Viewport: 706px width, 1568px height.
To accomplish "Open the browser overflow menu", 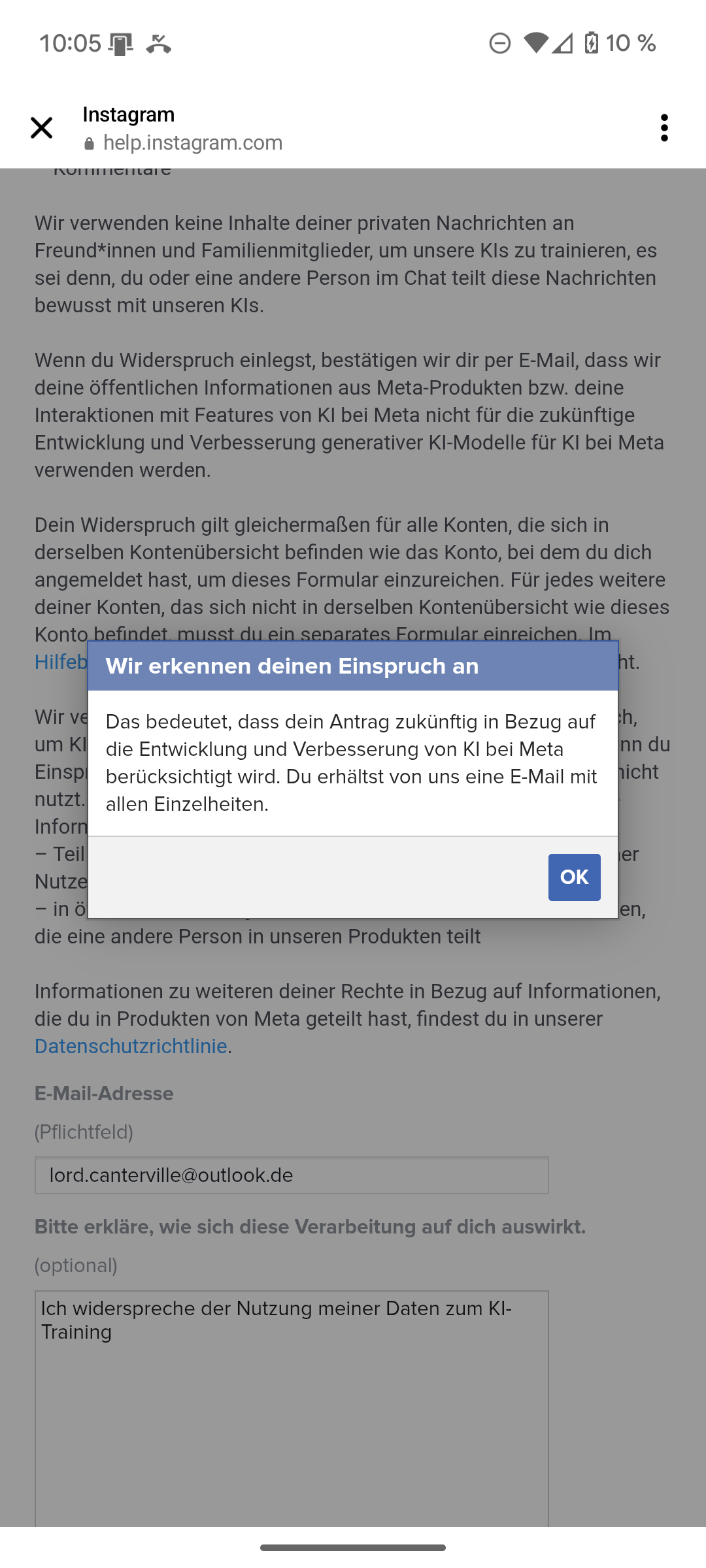I will coord(664,128).
